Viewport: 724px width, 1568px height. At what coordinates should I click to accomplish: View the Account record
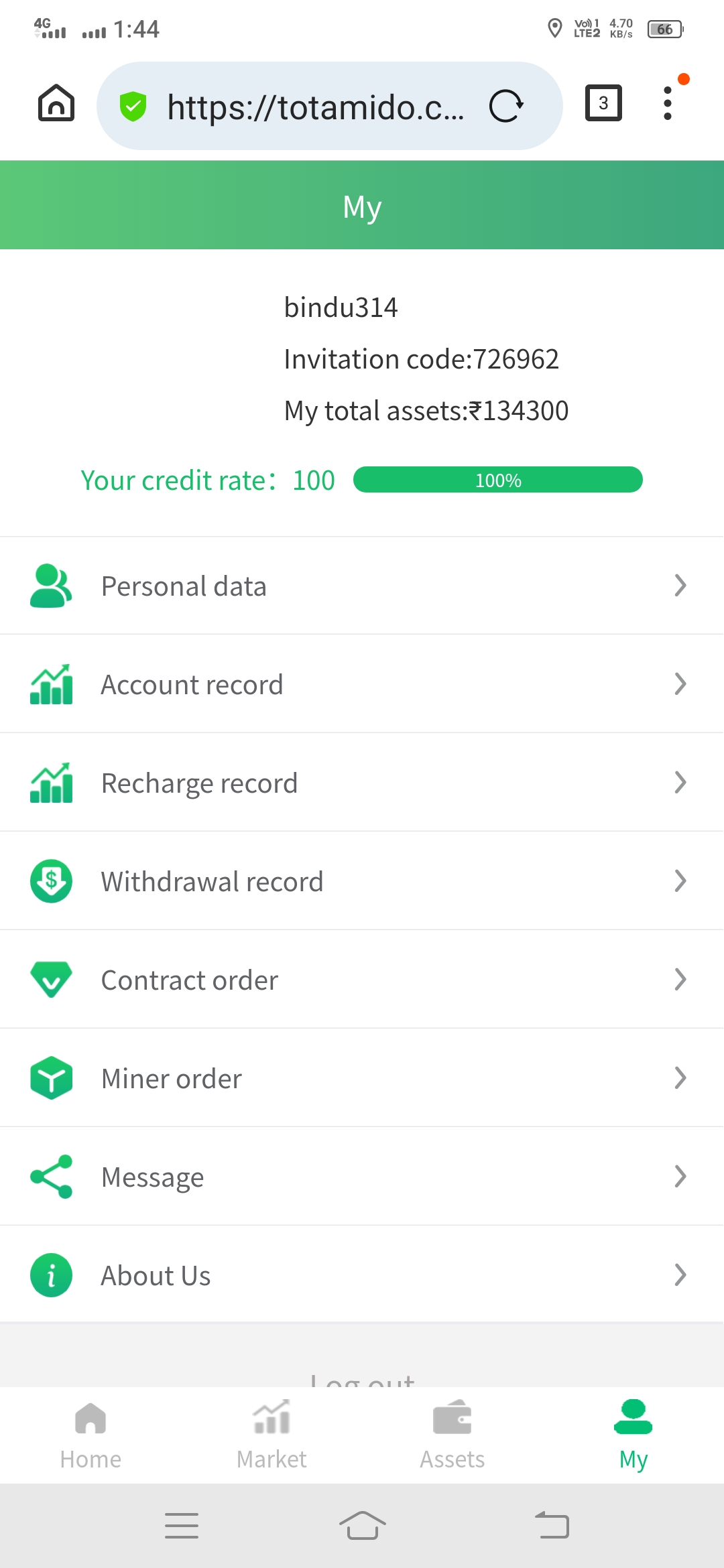tap(362, 684)
